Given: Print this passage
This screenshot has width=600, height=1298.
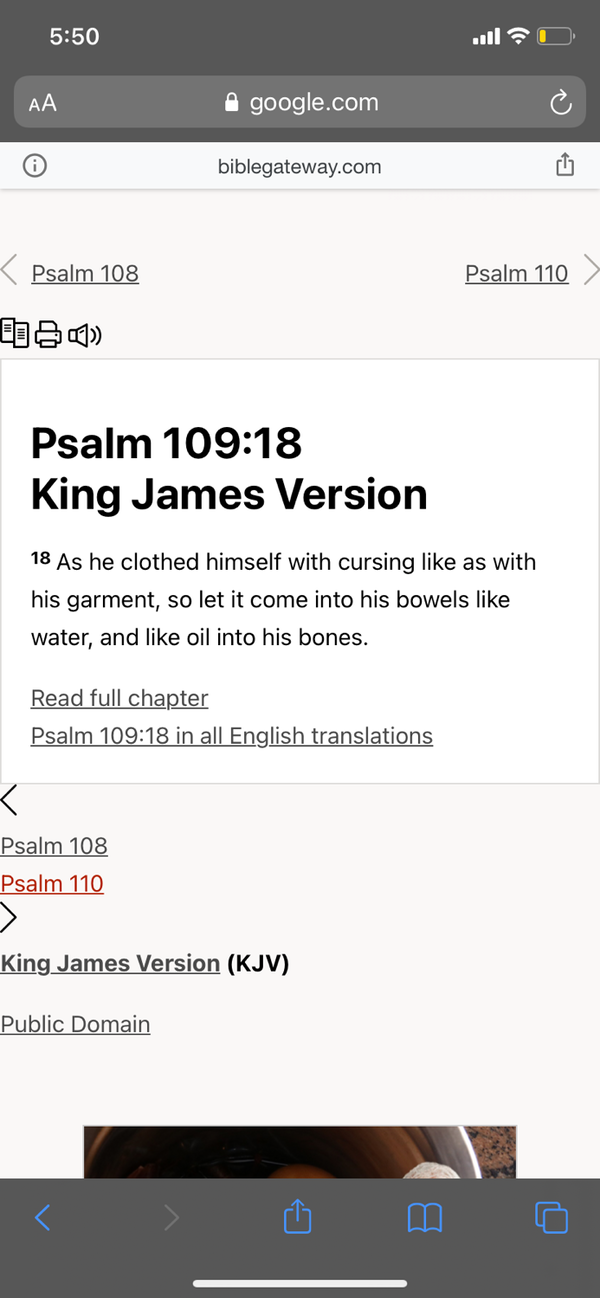Looking at the screenshot, I should point(48,334).
